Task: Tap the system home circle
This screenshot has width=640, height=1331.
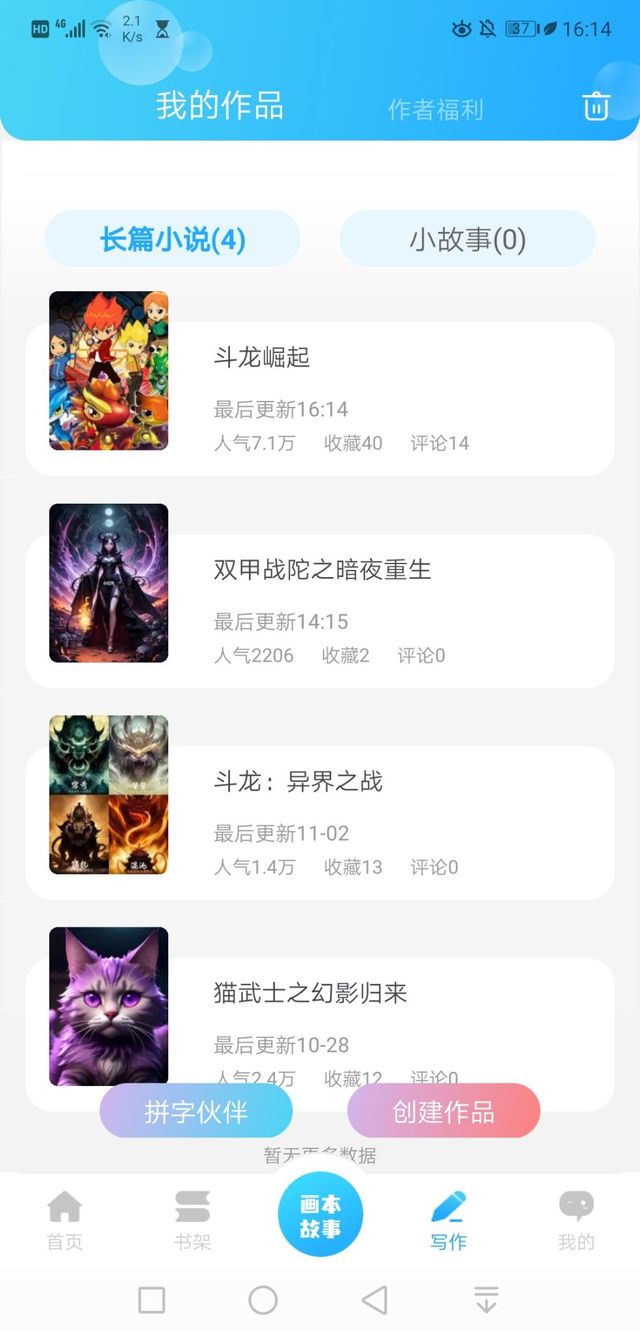Action: click(x=263, y=1300)
